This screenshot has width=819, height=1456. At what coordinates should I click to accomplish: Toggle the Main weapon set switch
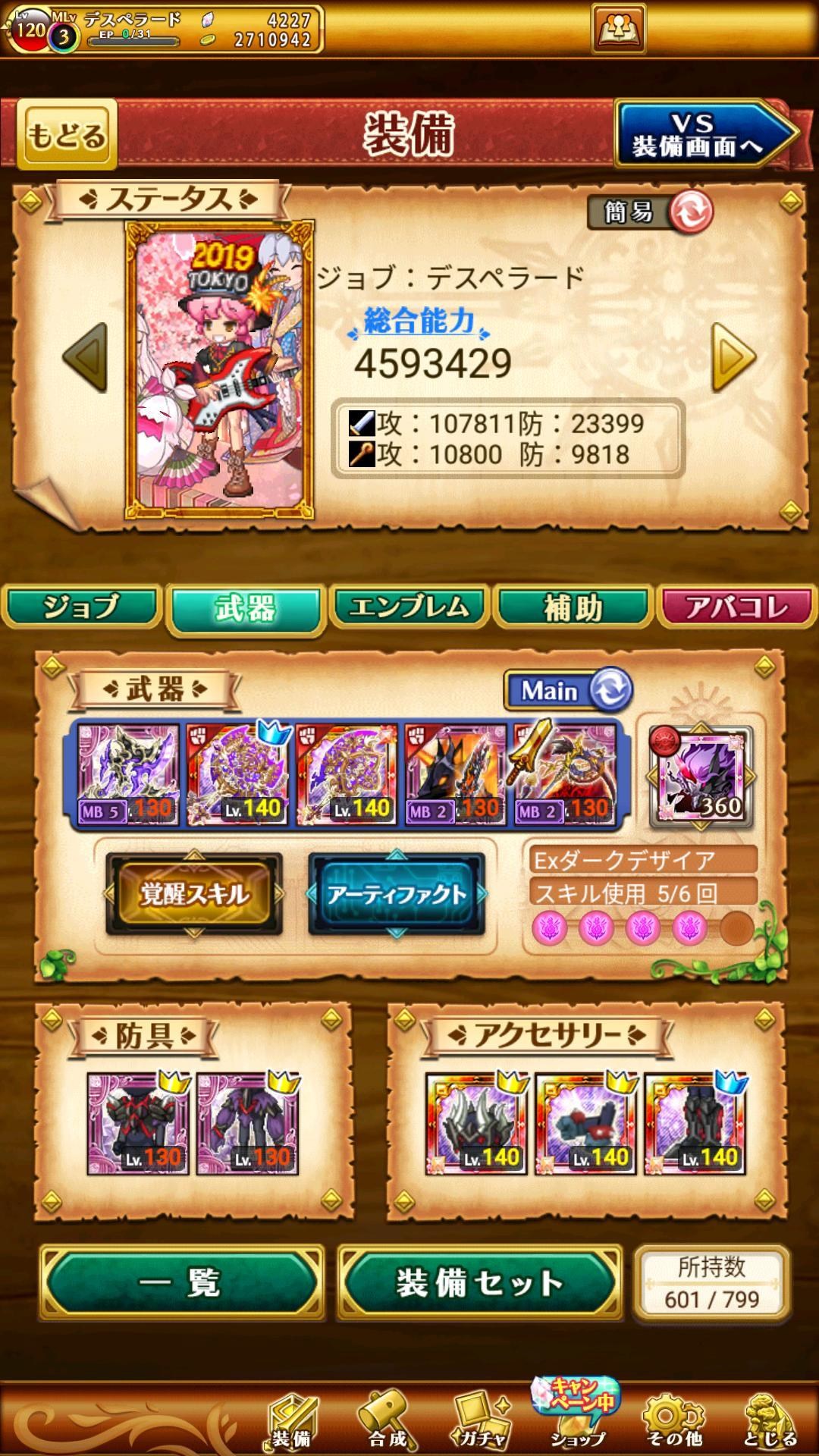pos(568,690)
